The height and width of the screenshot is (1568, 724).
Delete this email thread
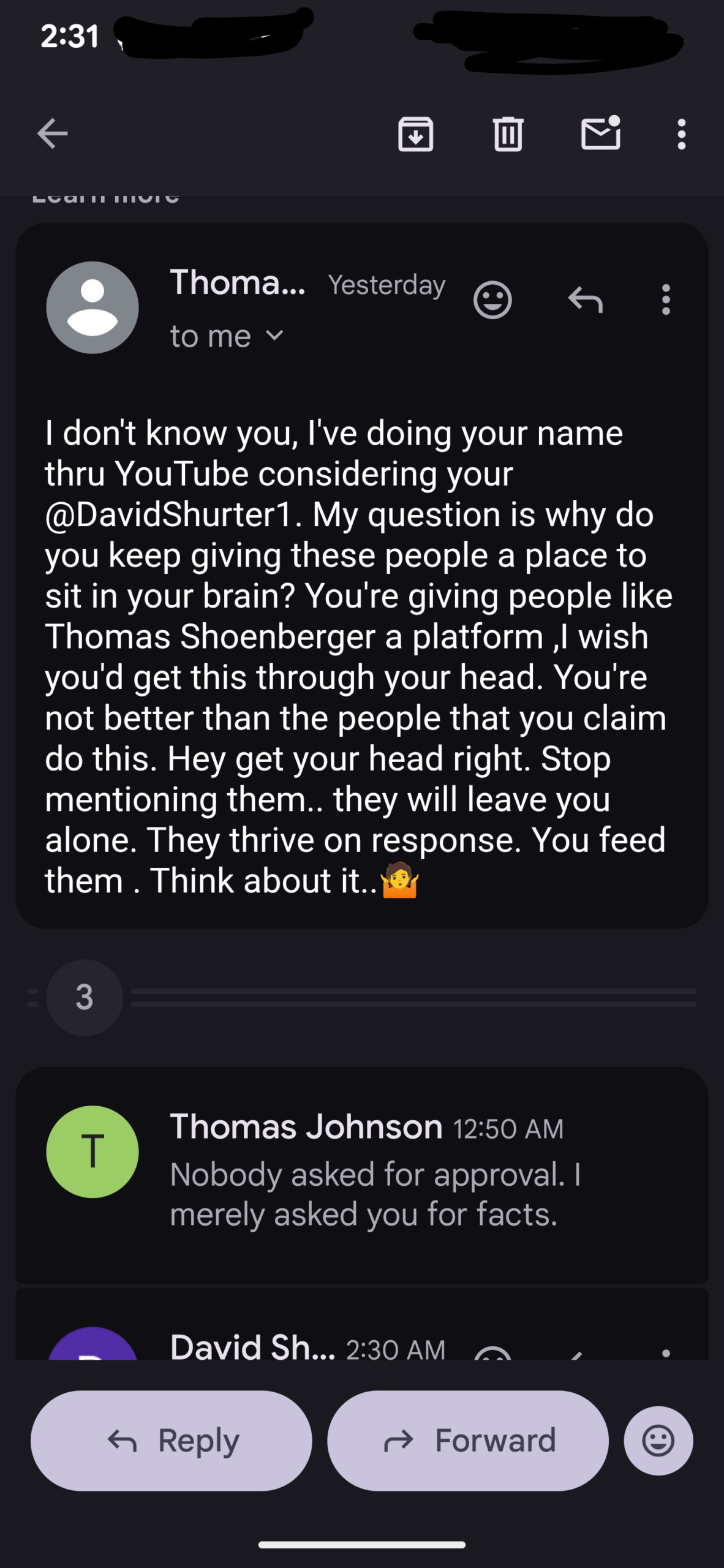coord(508,134)
